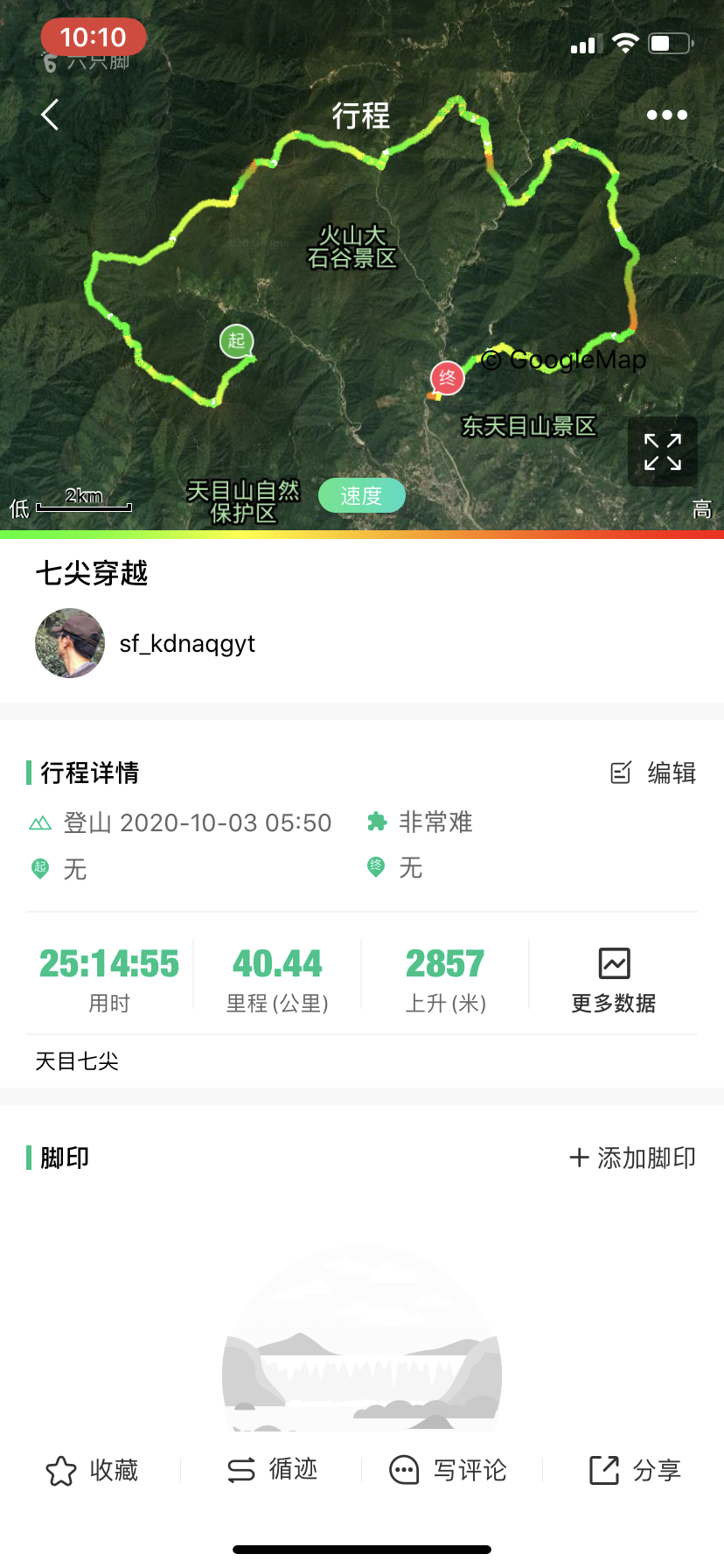Select the 终 end marker on map

447,378
